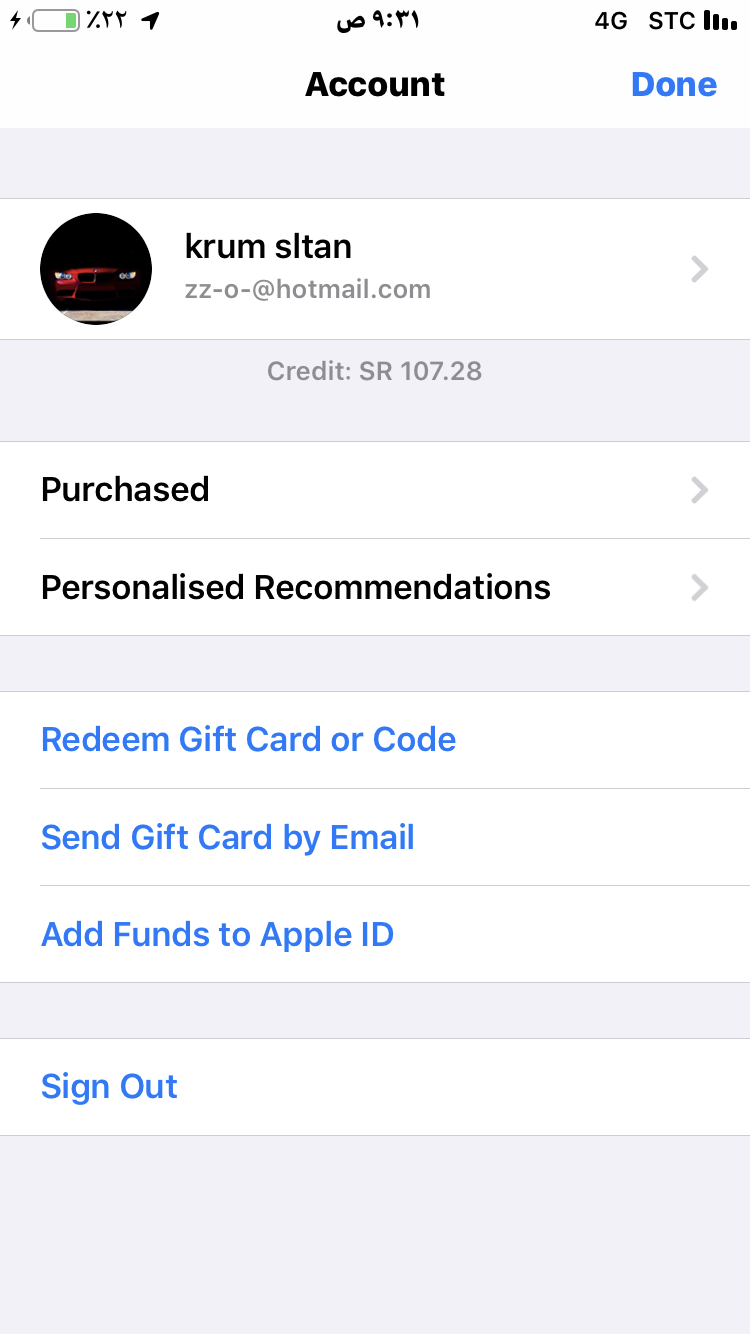The height and width of the screenshot is (1334, 750).
Task: Open the krum sltan profile row
Action: coord(375,269)
